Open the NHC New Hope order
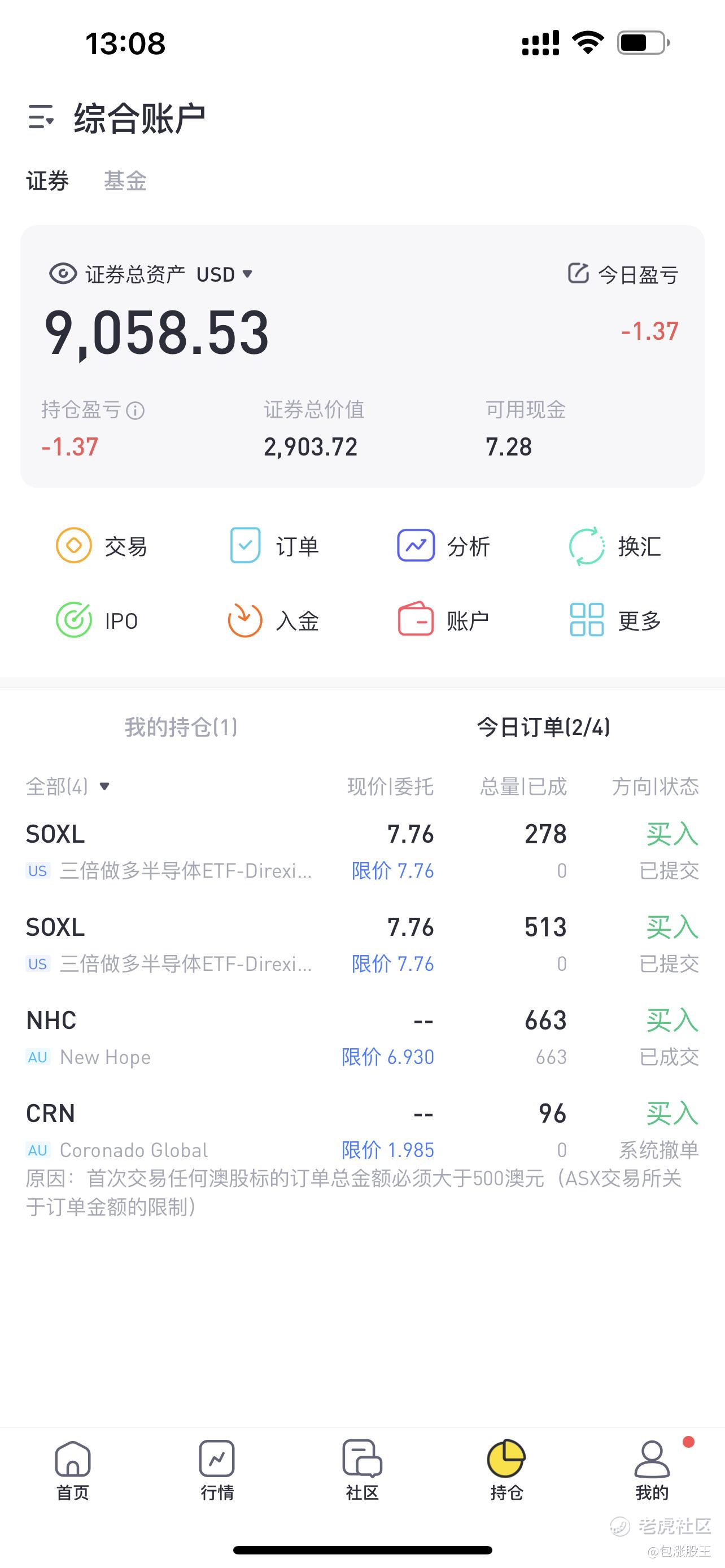The height and width of the screenshot is (1568, 725). pyautogui.click(x=362, y=1038)
